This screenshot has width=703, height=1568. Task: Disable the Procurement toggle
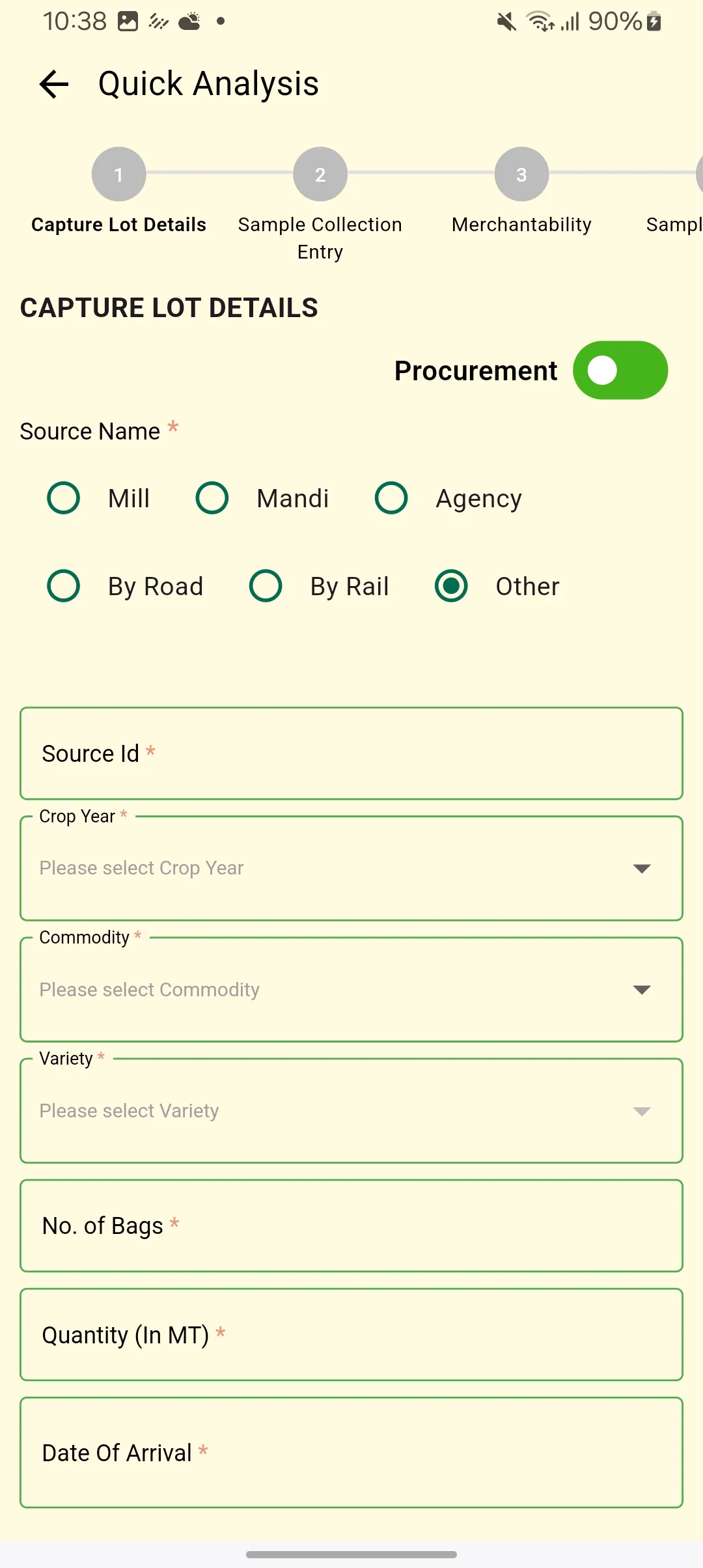pyautogui.click(x=619, y=370)
